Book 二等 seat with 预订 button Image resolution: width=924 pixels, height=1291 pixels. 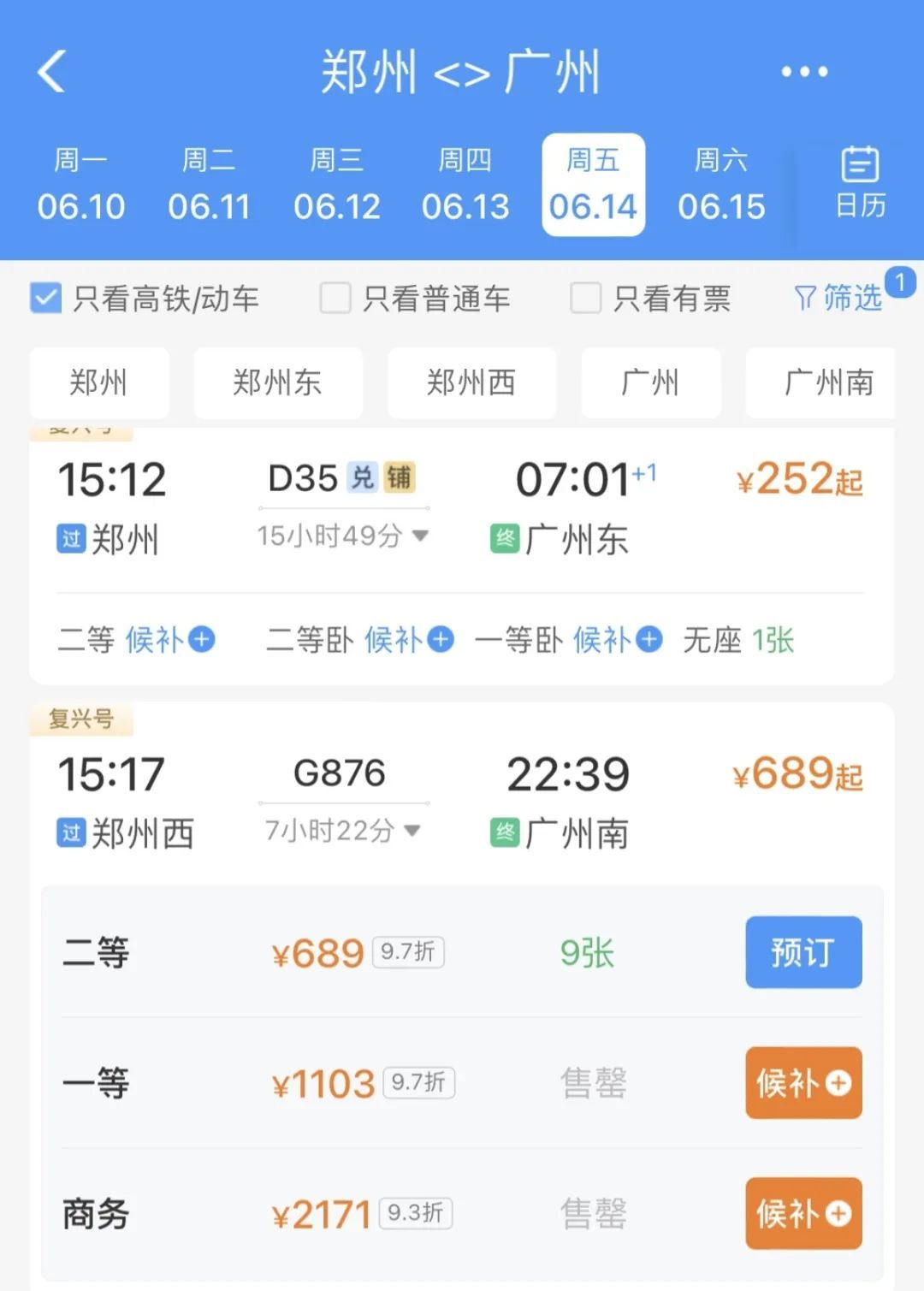803,952
